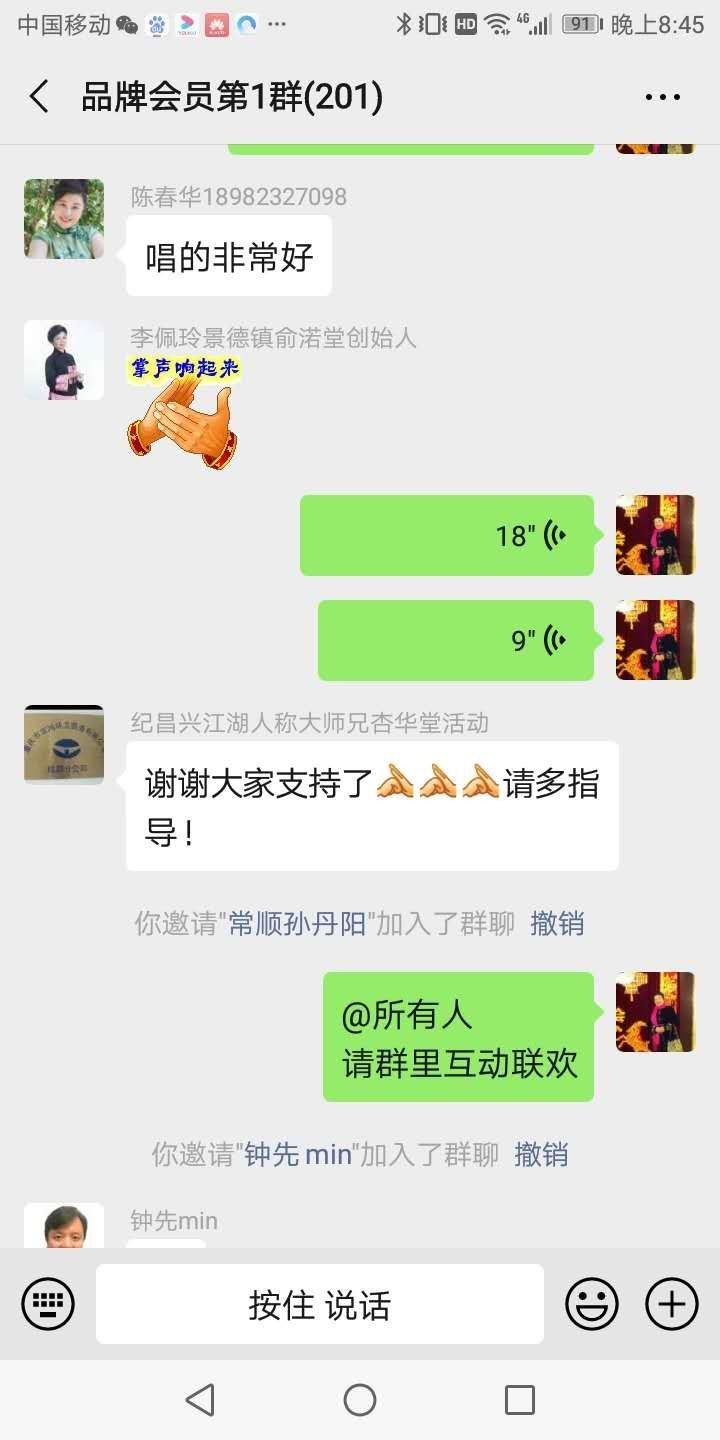Play the 18-second voice message
This screenshot has width=720, height=1440.
click(x=447, y=536)
